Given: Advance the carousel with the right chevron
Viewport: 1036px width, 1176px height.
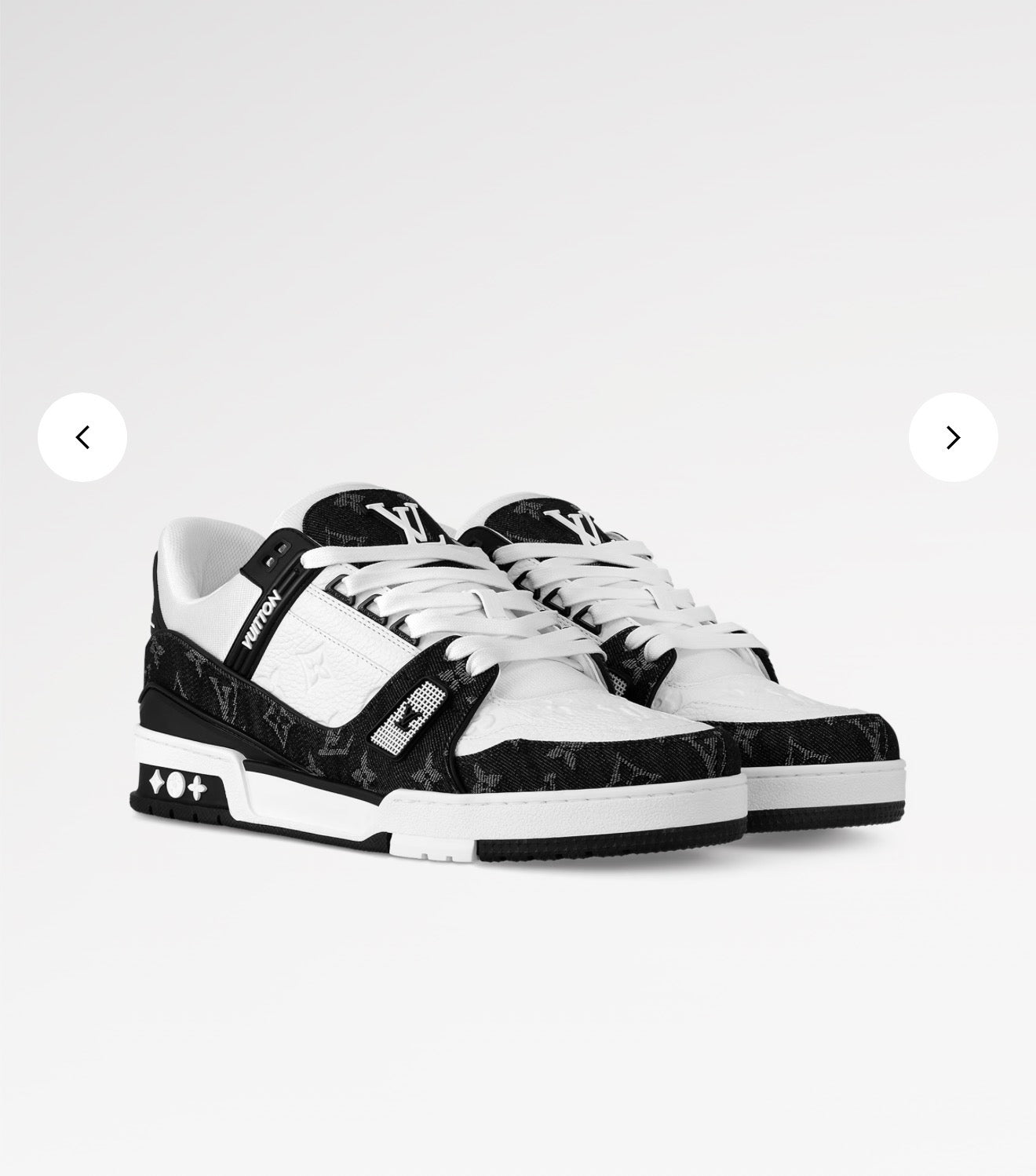Looking at the screenshot, I should [x=951, y=437].
